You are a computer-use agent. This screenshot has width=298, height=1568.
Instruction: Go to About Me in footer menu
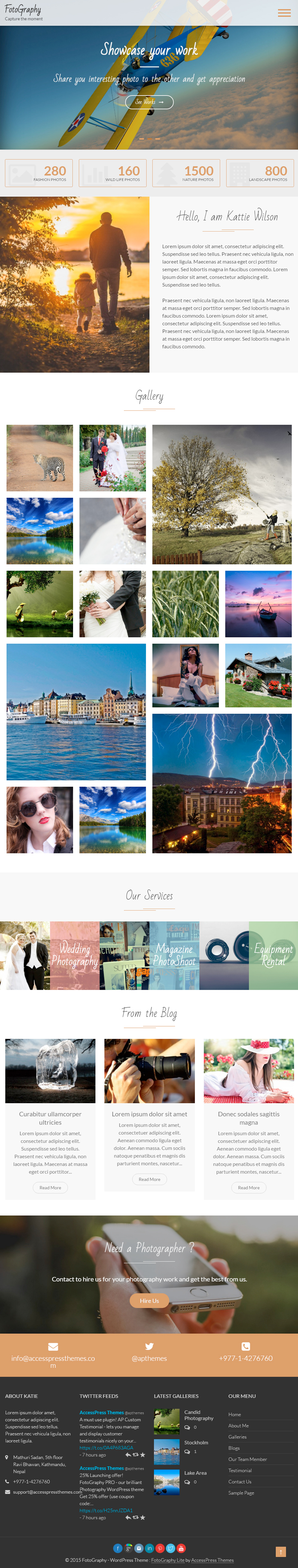coord(238,1426)
